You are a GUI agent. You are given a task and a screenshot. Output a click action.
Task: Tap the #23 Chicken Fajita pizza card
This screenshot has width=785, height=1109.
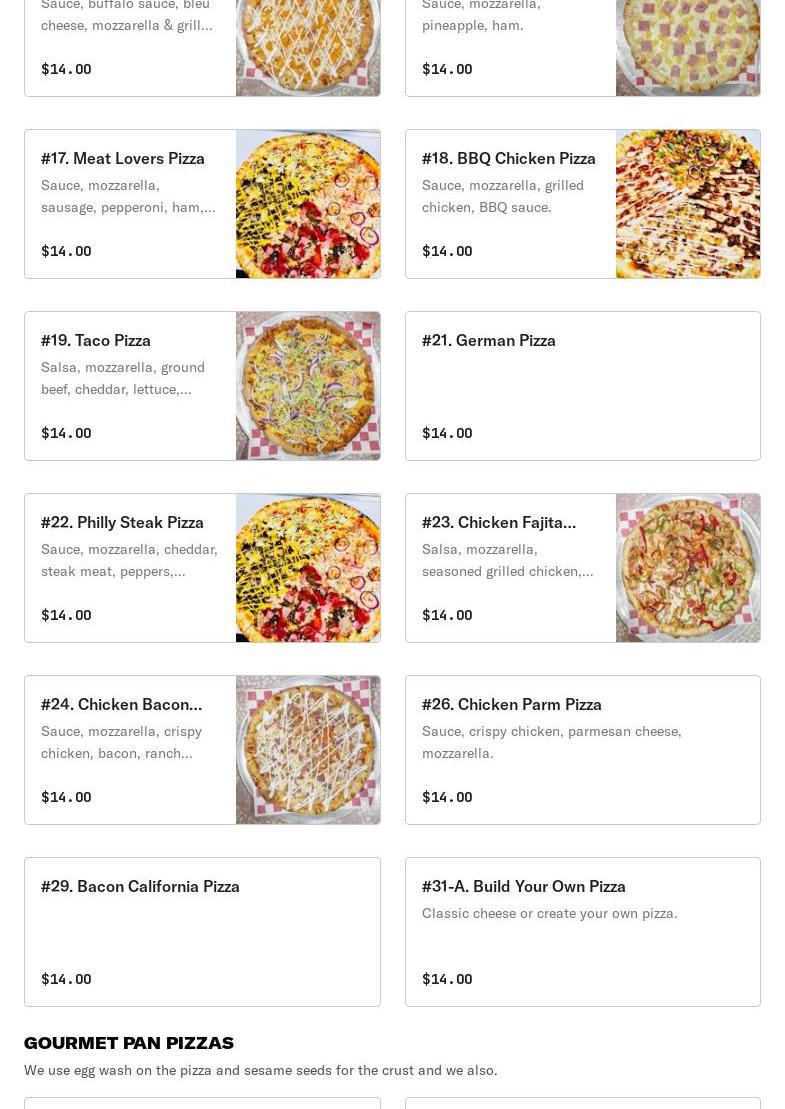pos(582,568)
